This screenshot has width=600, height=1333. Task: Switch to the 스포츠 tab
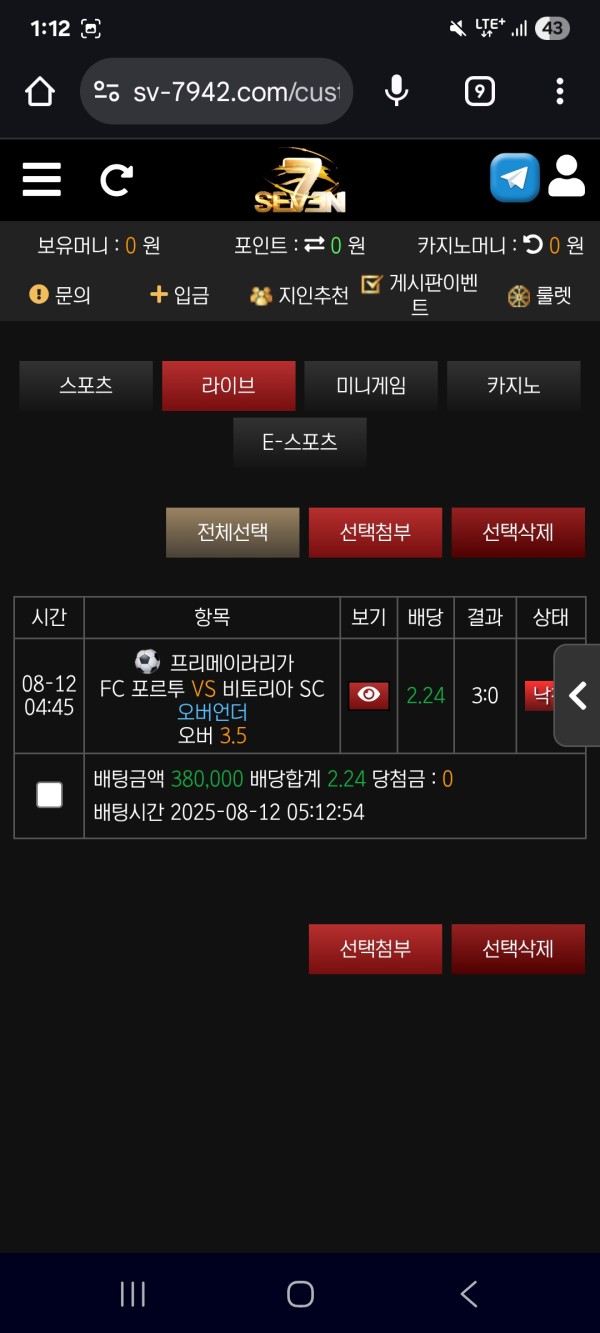click(86, 386)
